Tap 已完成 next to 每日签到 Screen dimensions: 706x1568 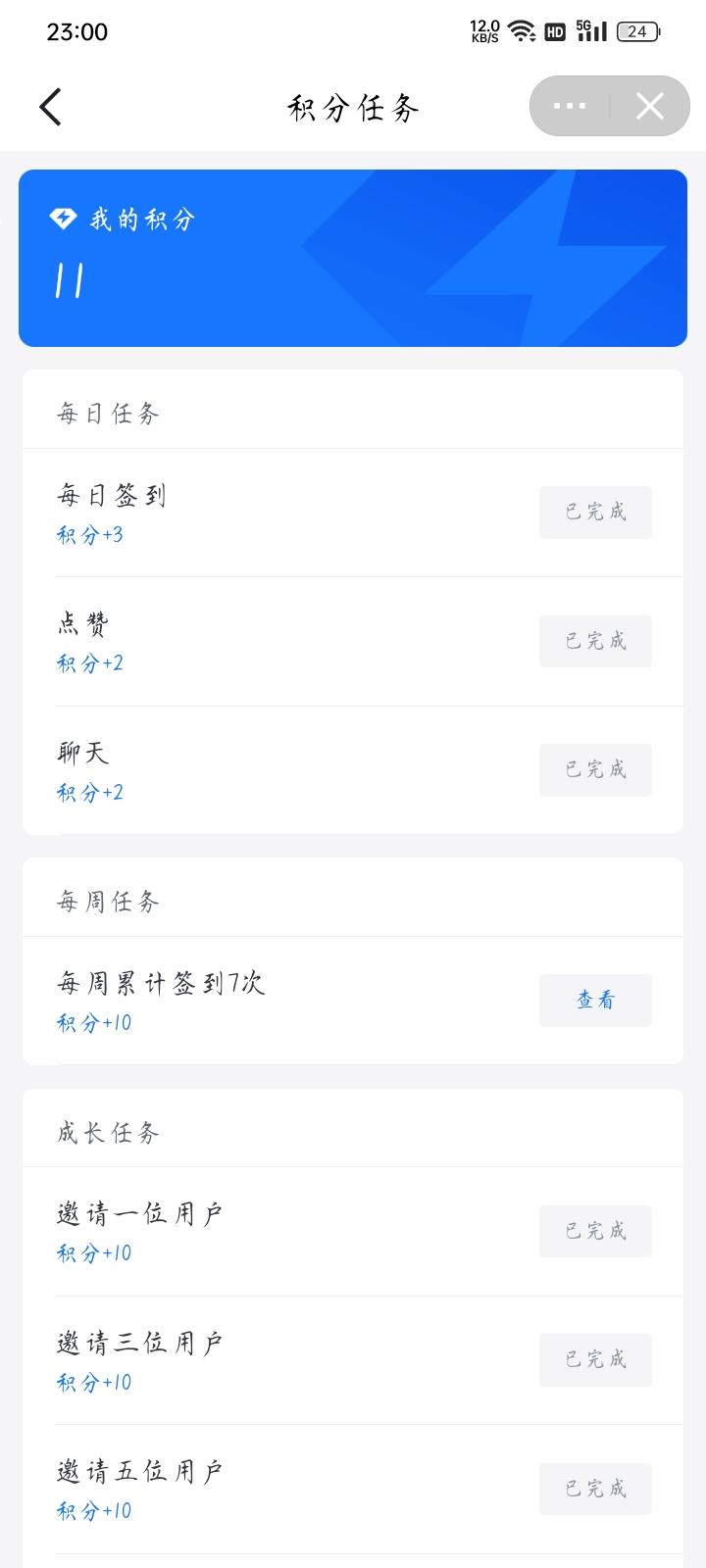point(595,513)
